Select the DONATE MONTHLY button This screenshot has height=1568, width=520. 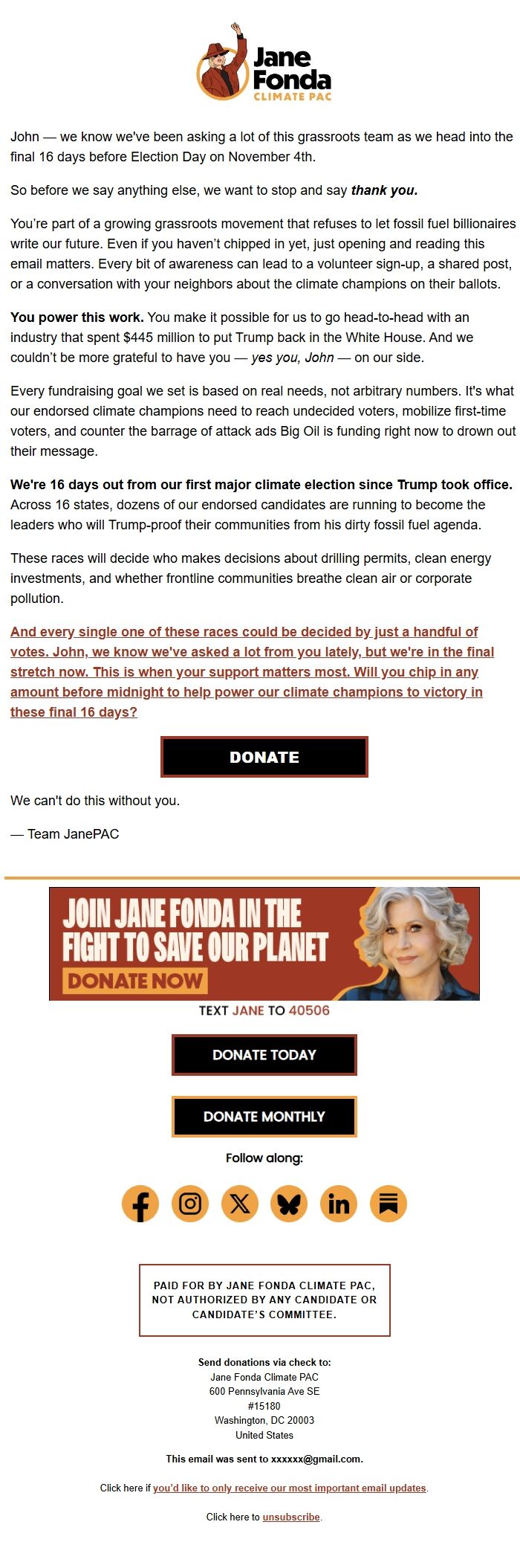pyautogui.click(x=264, y=1116)
